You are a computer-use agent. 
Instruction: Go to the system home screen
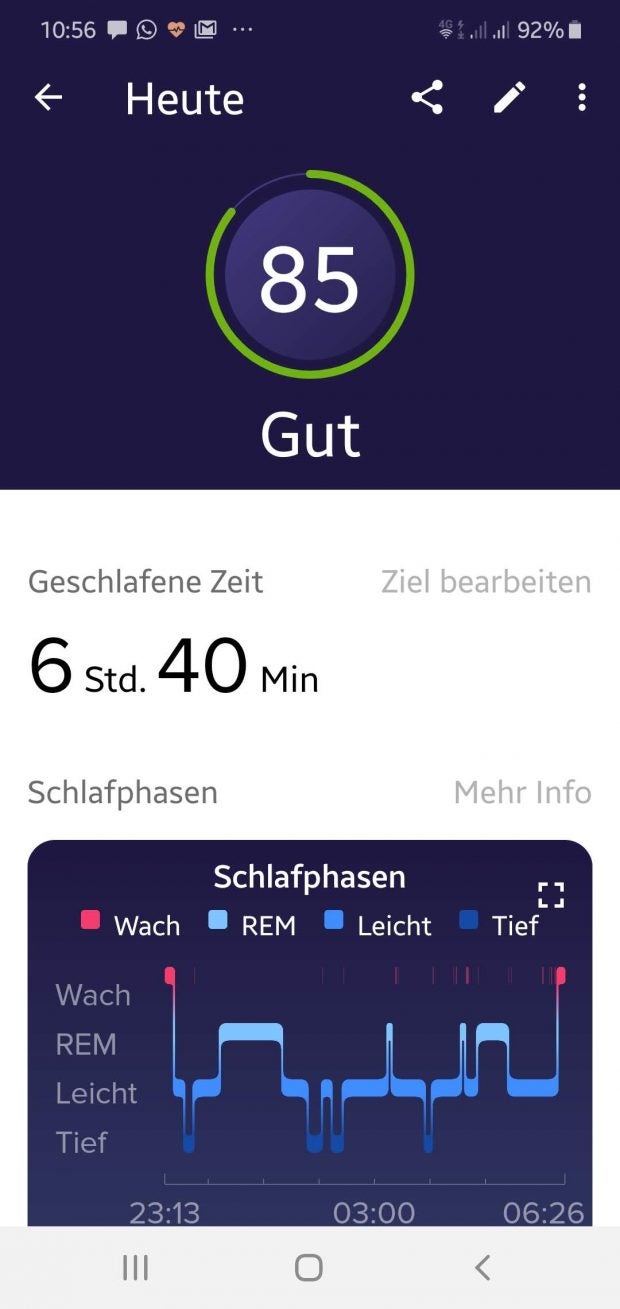pyautogui.click(x=309, y=1268)
